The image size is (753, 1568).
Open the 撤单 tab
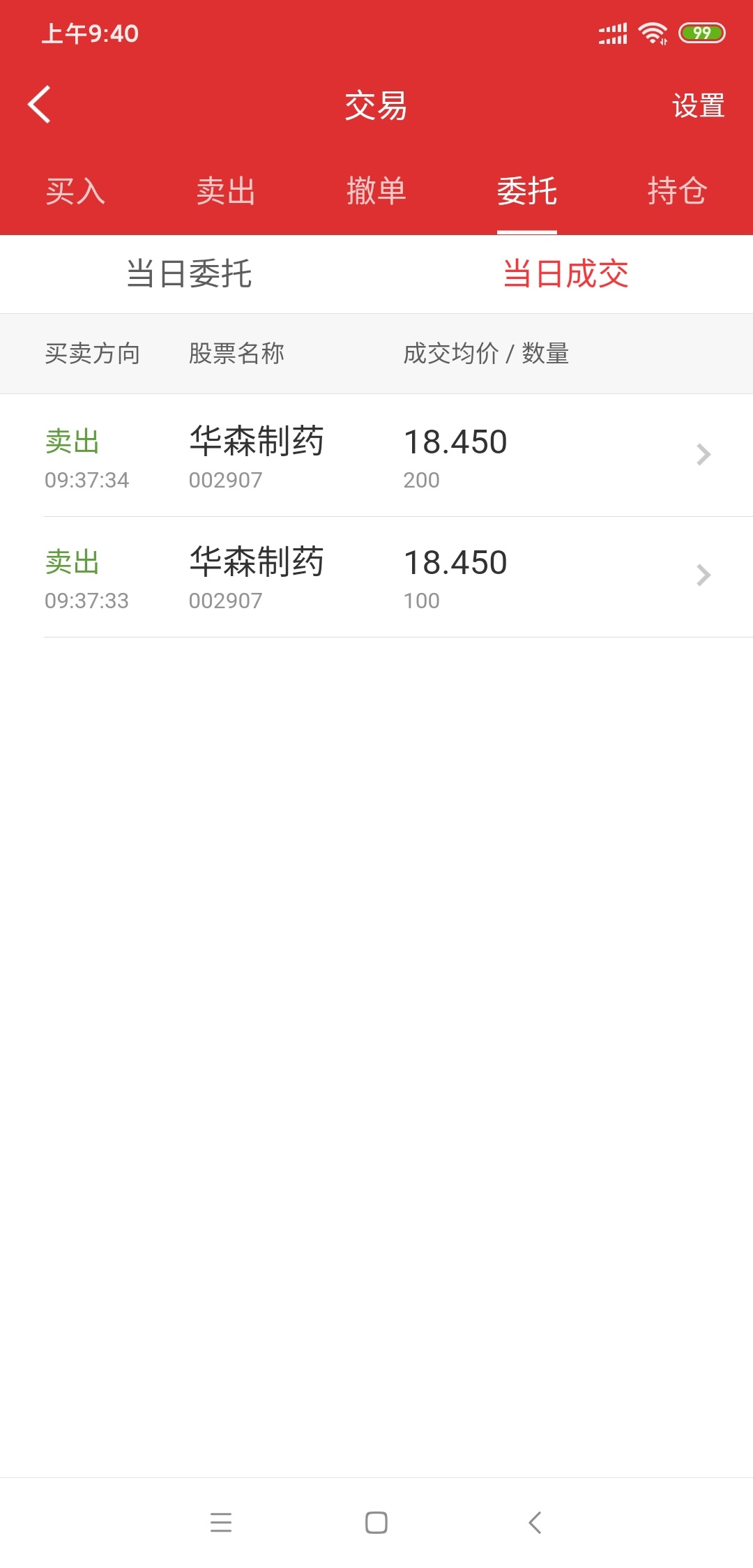coord(376,191)
